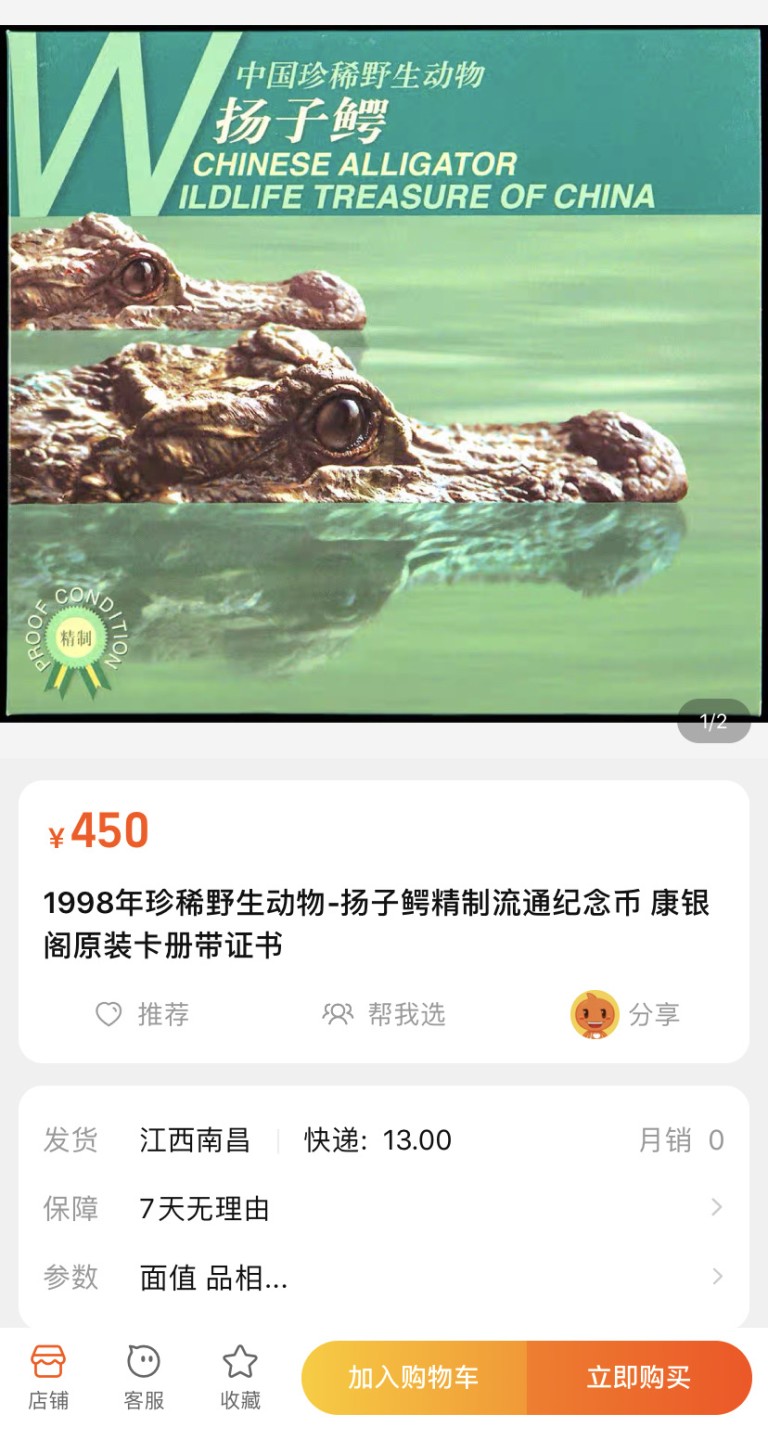This screenshot has height=1440, width=768.
Task: Open the chevron beside 7天无理由
Action: point(716,1207)
